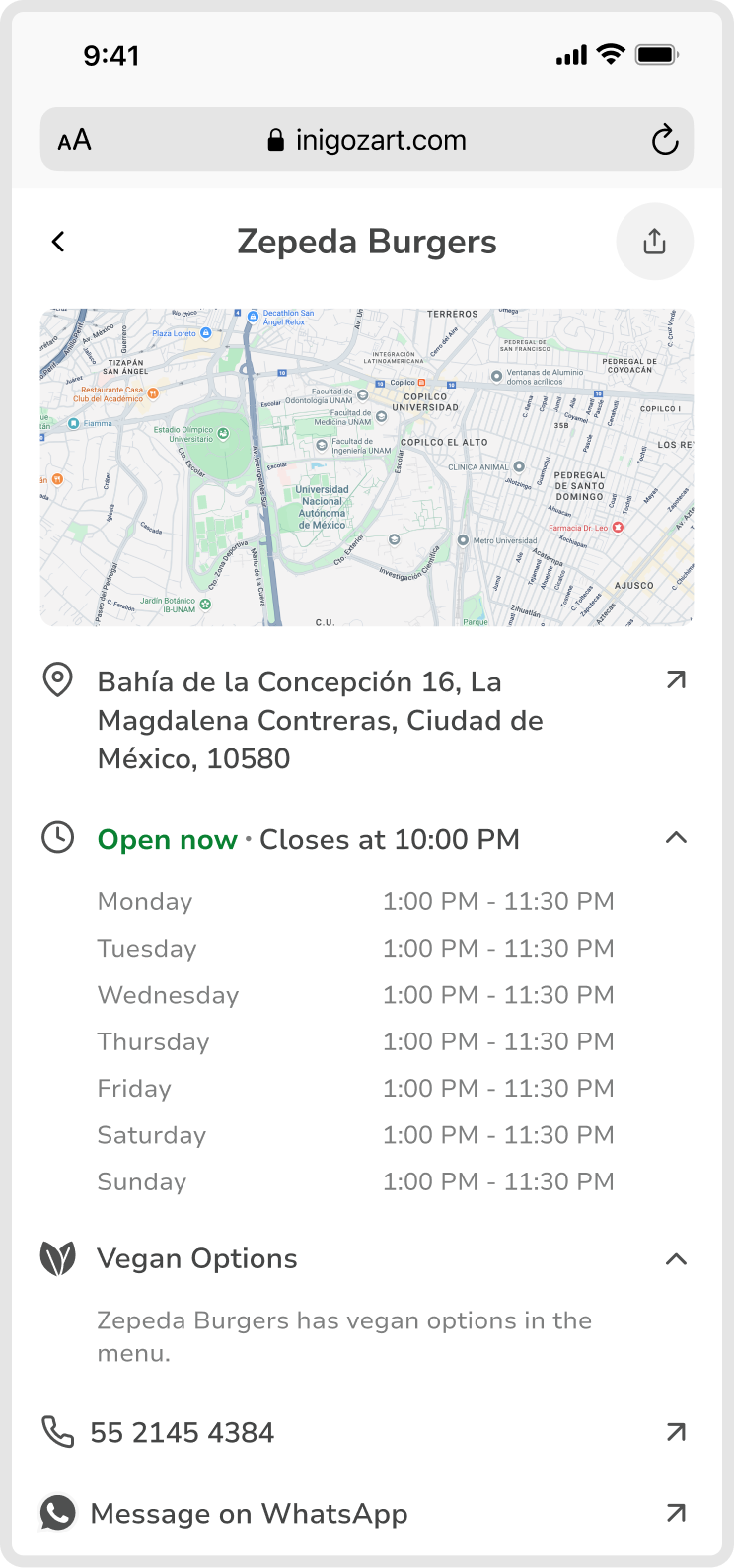Click the text size AA icon

pyautogui.click(x=74, y=139)
